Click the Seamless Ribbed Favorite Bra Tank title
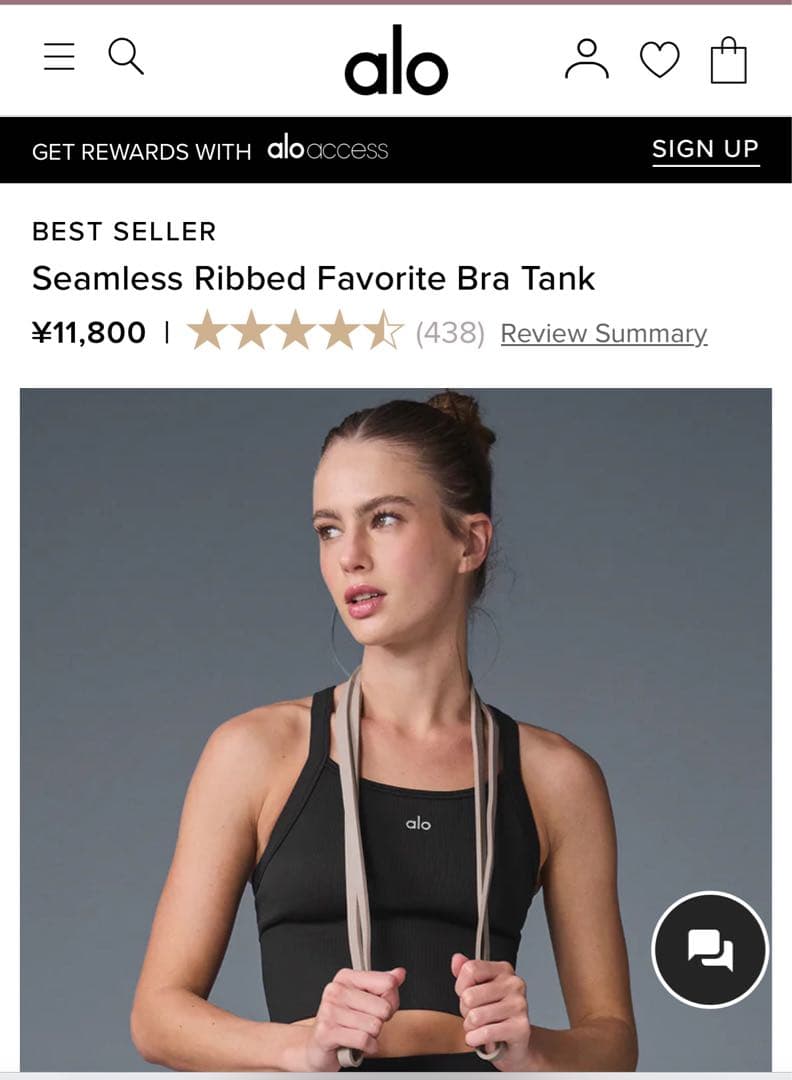Image resolution: width=792 pixels, height=1080 pixels. point(314,280)
